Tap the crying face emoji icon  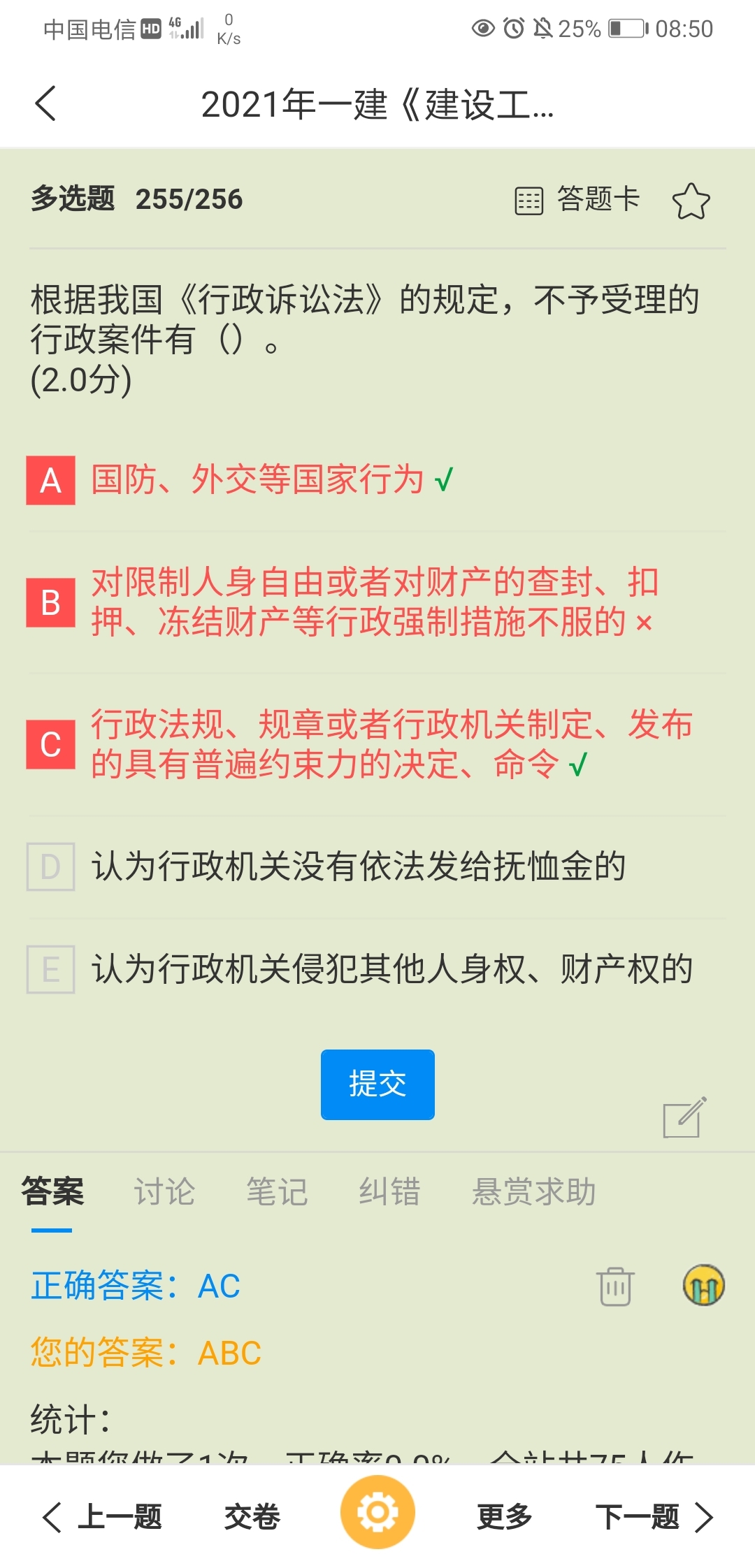coord(703,1285)
